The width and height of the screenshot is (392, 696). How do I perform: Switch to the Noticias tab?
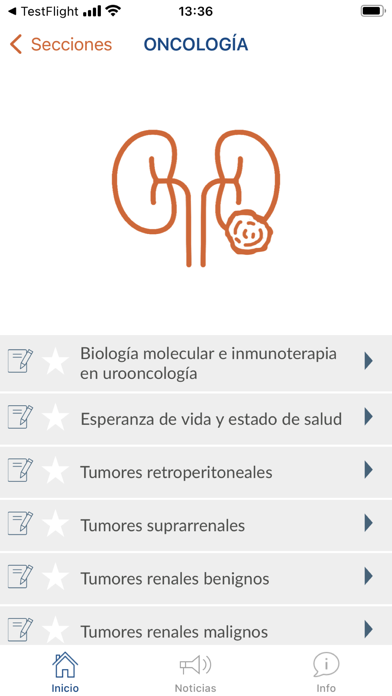pos(195,672)
